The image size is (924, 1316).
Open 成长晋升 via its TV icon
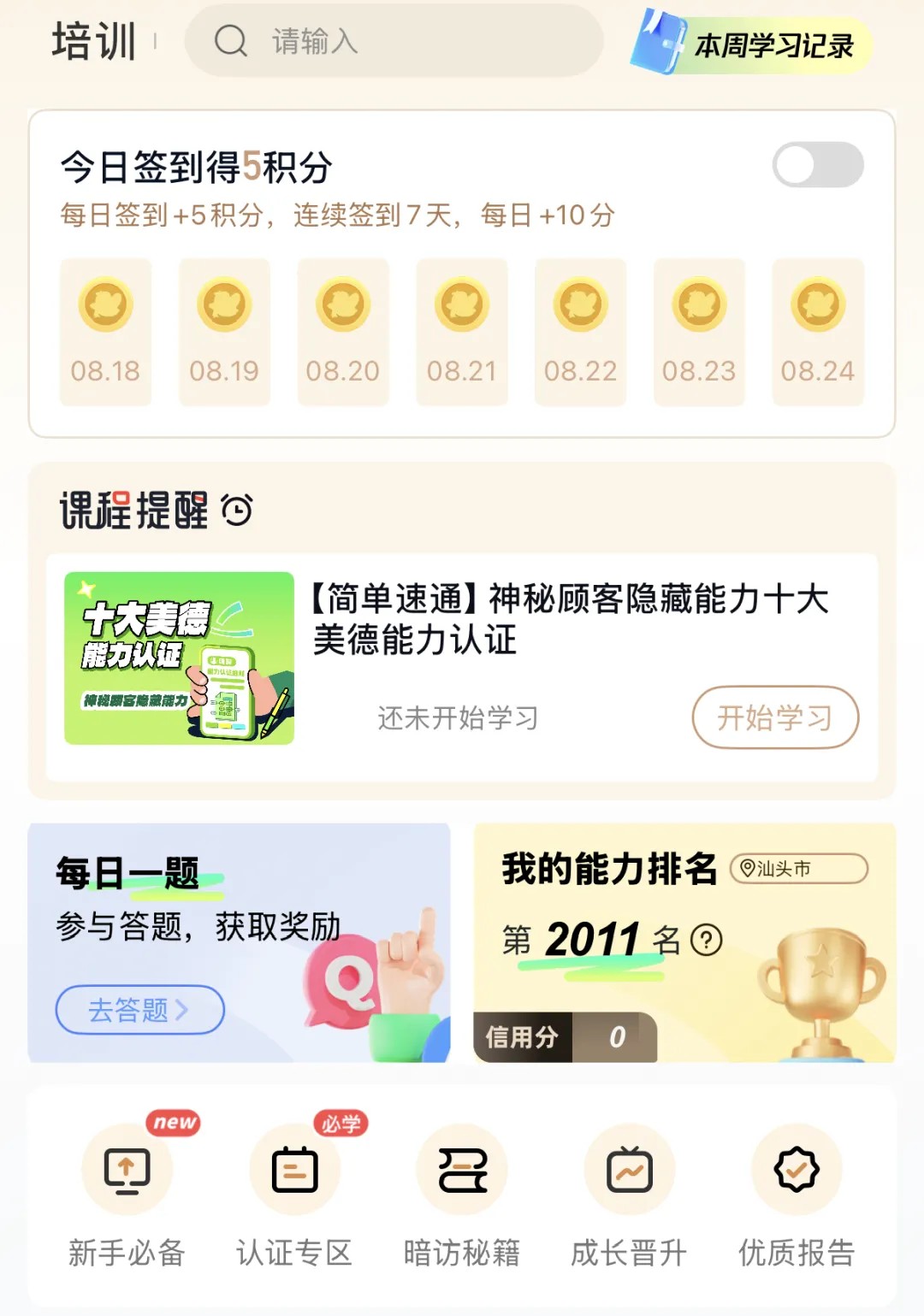[630, 1167]
